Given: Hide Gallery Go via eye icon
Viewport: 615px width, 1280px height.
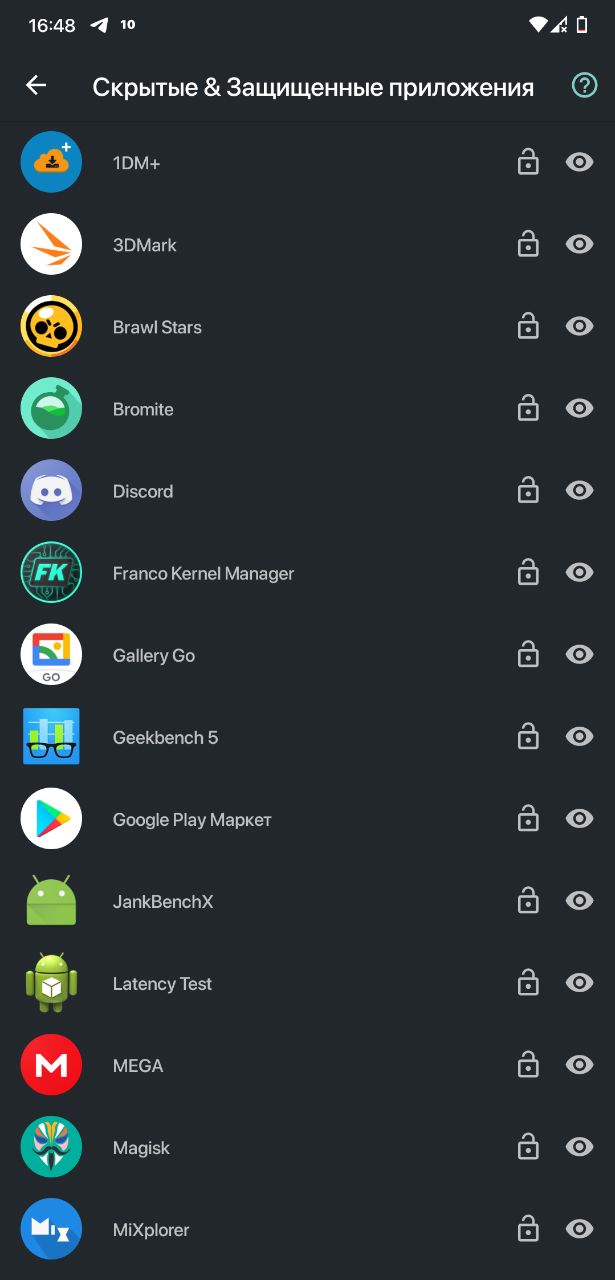Looking at the screenshot, I should [580, 654].
